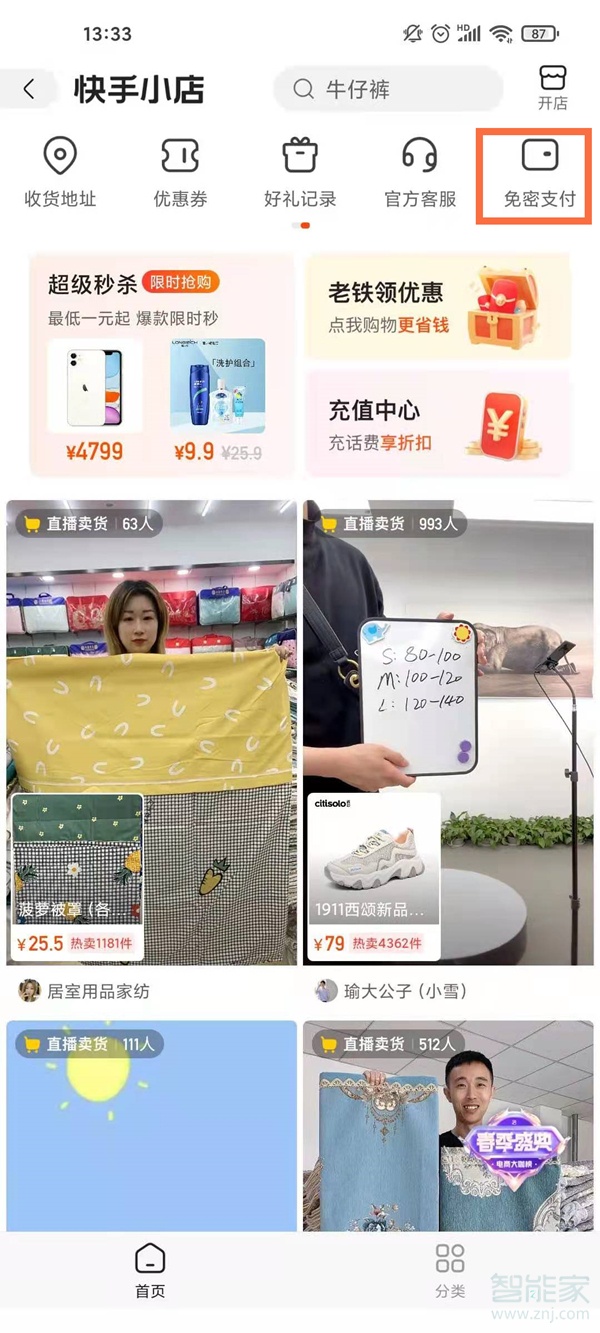Screen dimensions: 600x1333
Task: Switch to the 分类 tab
Action: click(450, 1271)
